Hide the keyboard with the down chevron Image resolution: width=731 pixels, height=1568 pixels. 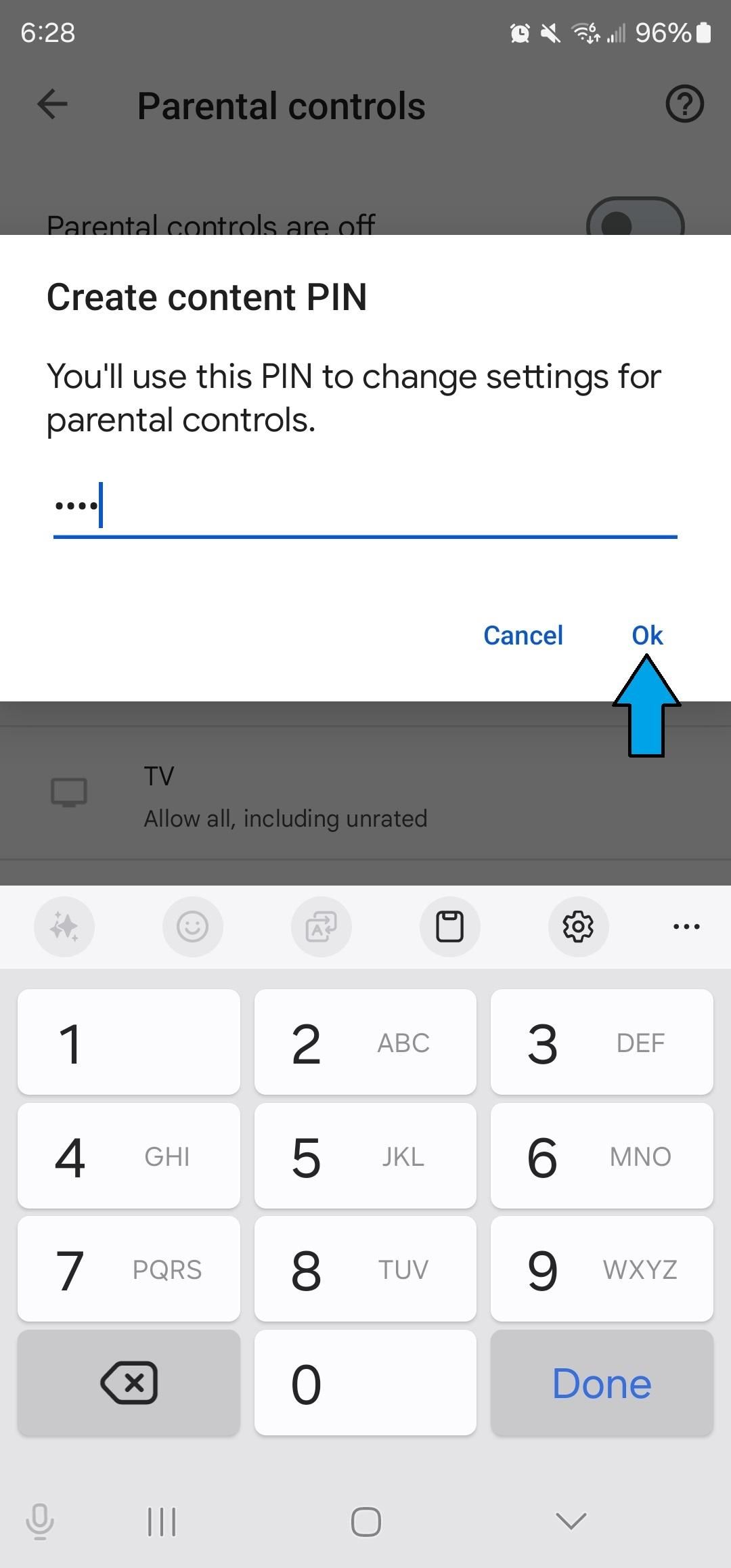(571, 1522)
